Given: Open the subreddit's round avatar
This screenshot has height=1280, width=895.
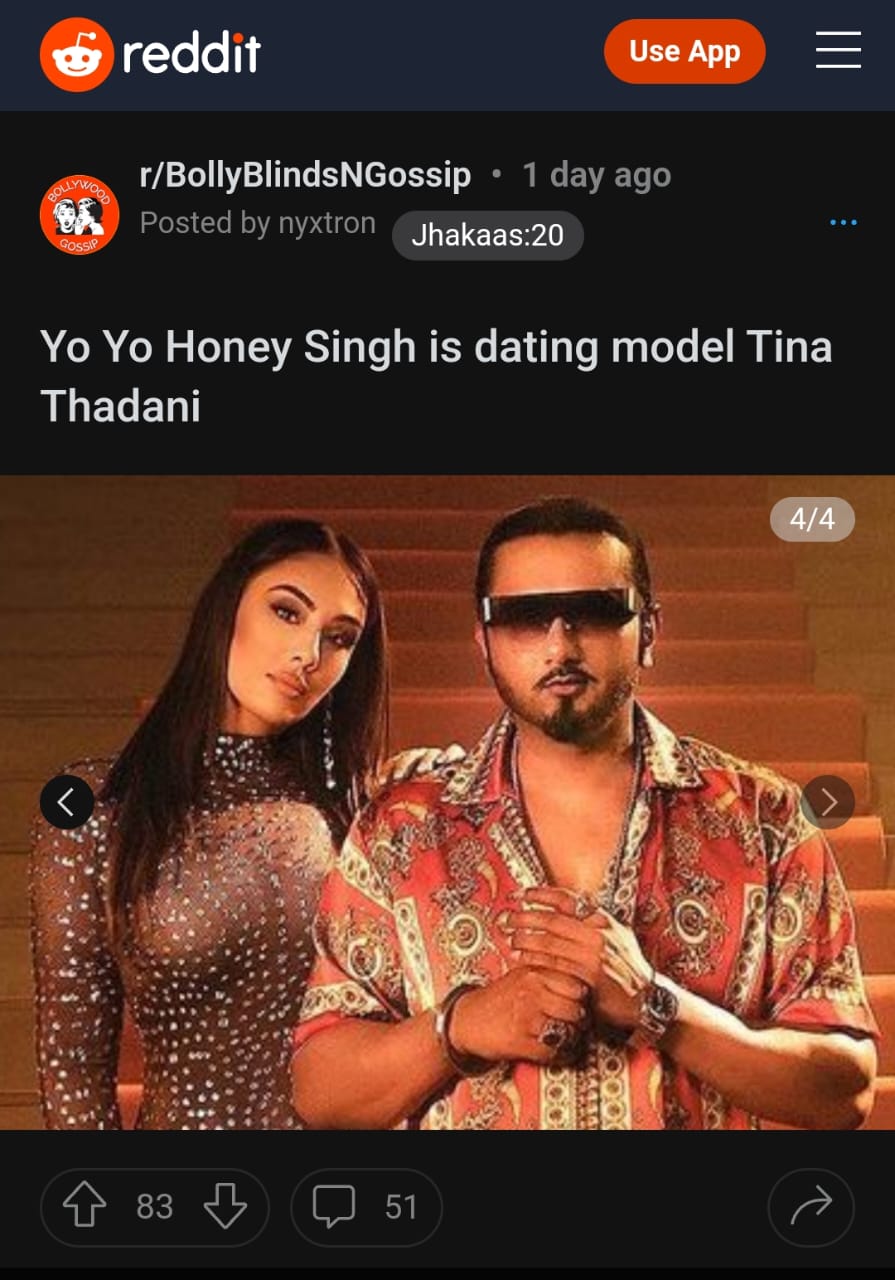Looking at the screenshot, I should click(x=79, y=215).
